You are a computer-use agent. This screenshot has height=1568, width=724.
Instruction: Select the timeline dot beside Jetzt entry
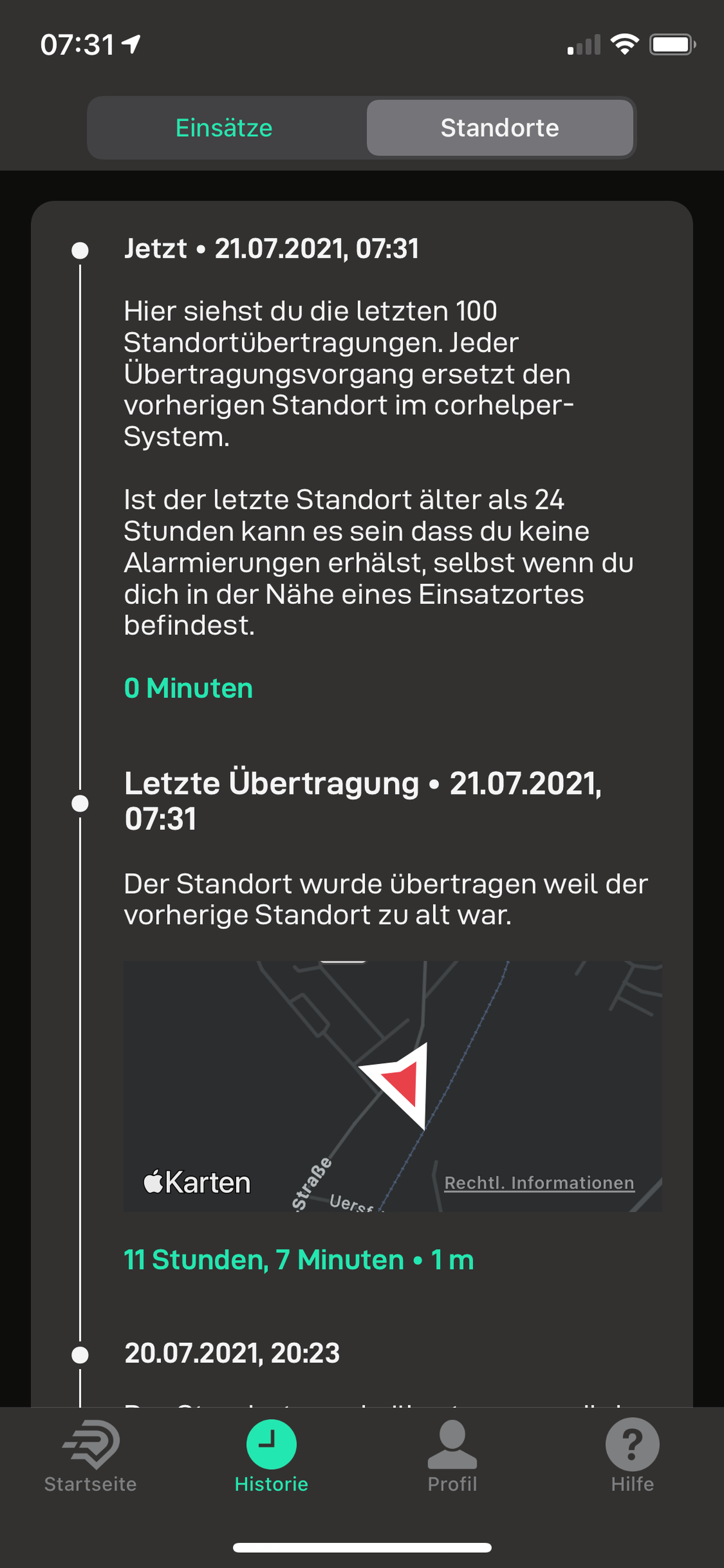tap(80, 250)
